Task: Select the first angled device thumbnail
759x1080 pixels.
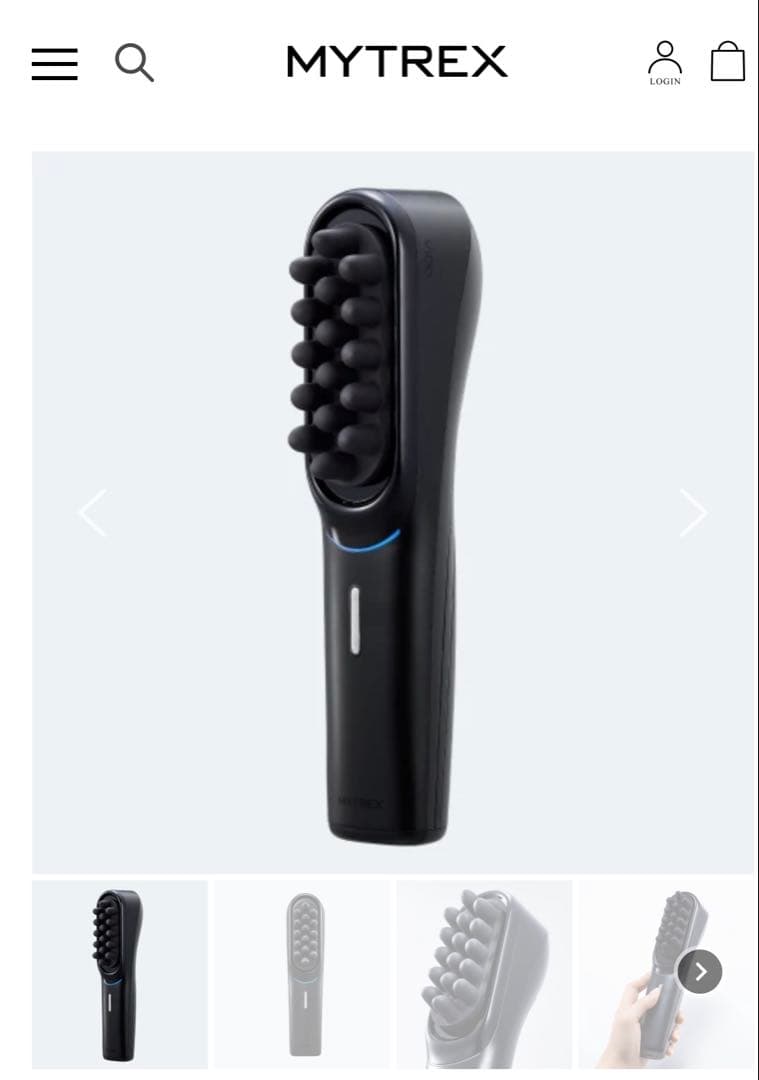Action: (120, 974)
